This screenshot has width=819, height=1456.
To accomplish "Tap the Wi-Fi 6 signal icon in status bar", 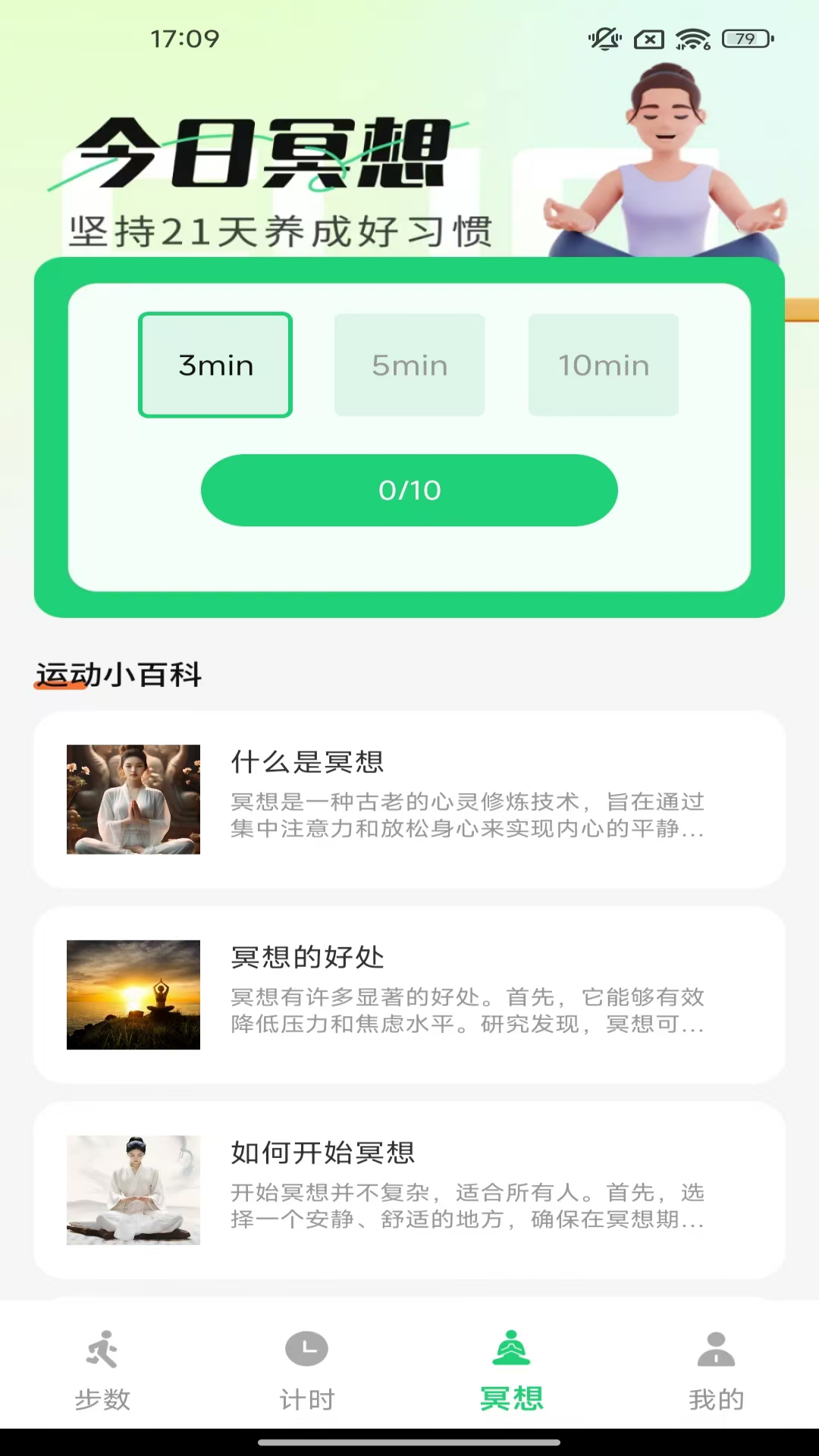I will coord(694,39).
